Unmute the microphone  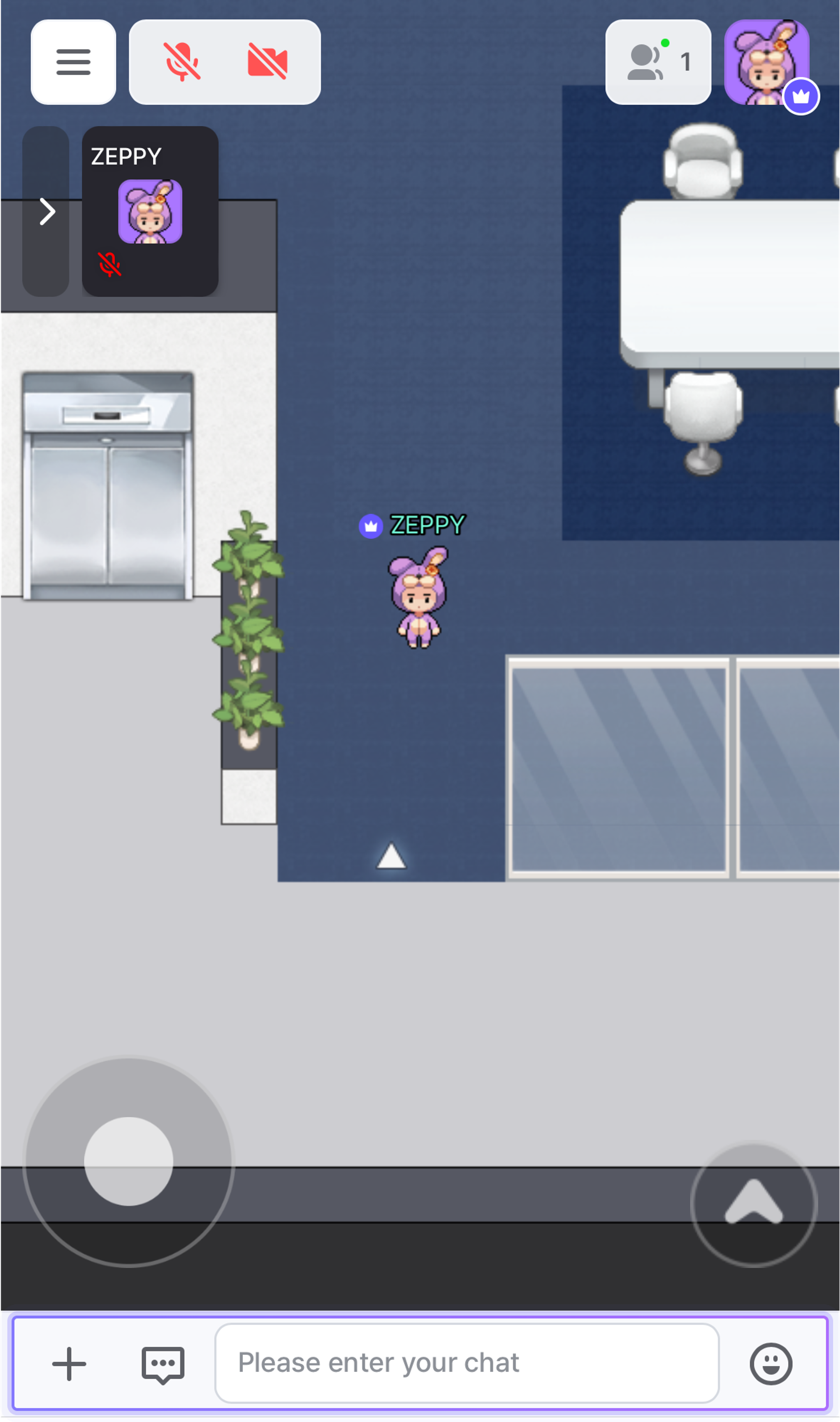(182, 62)
